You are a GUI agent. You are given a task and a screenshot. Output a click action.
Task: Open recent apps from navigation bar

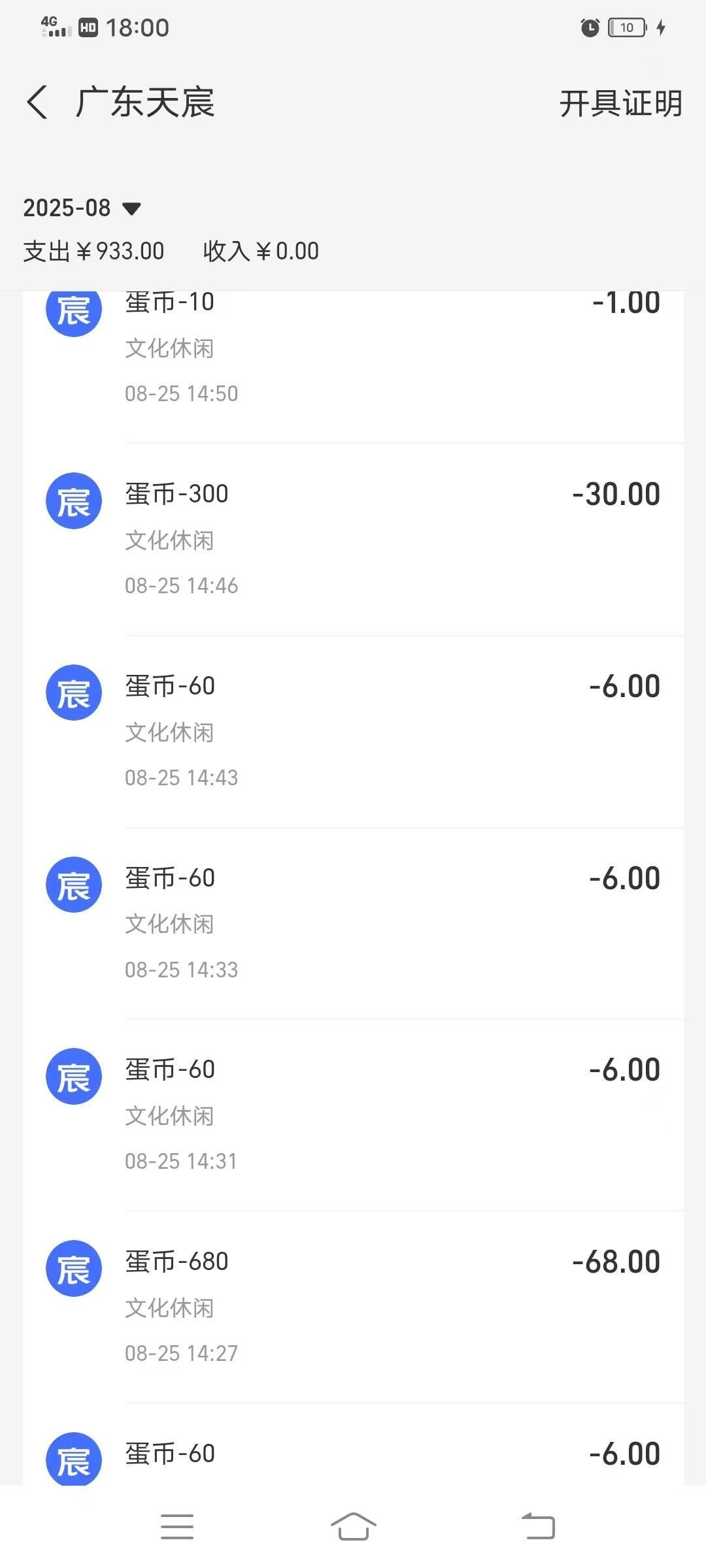tap(177, 1526)
